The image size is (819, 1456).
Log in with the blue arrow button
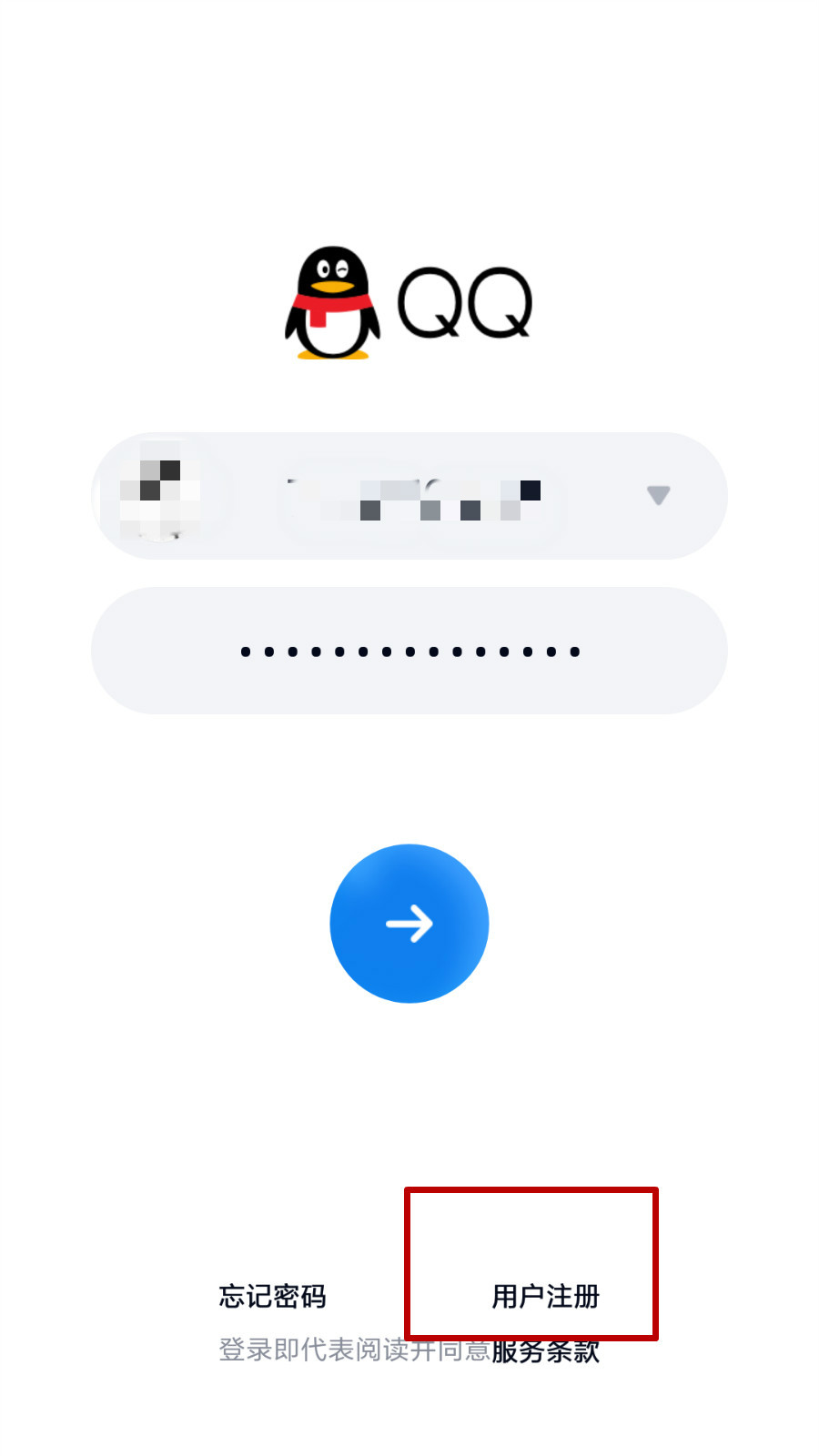click(x=409, y=924)
